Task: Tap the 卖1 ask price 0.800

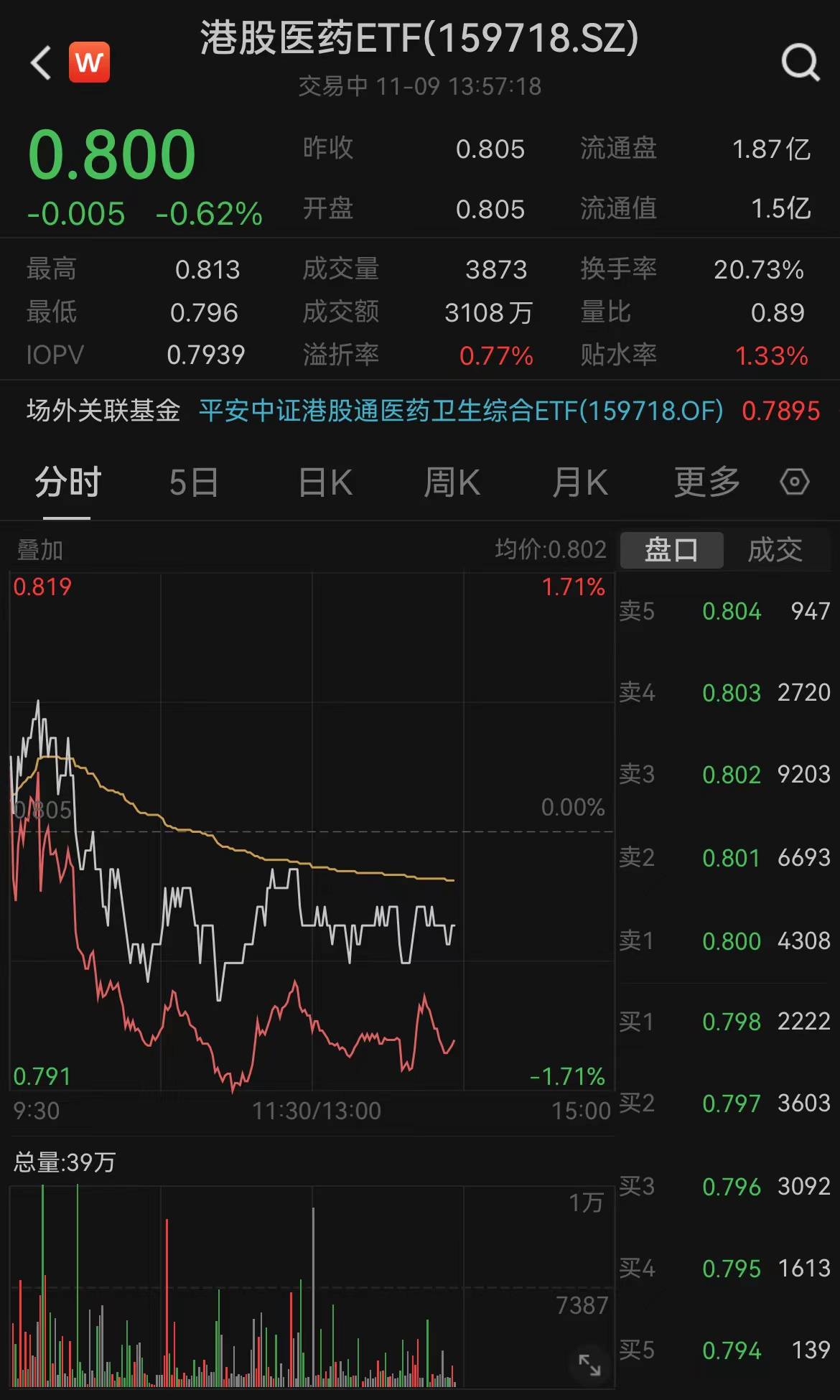Action: point(732,941)
